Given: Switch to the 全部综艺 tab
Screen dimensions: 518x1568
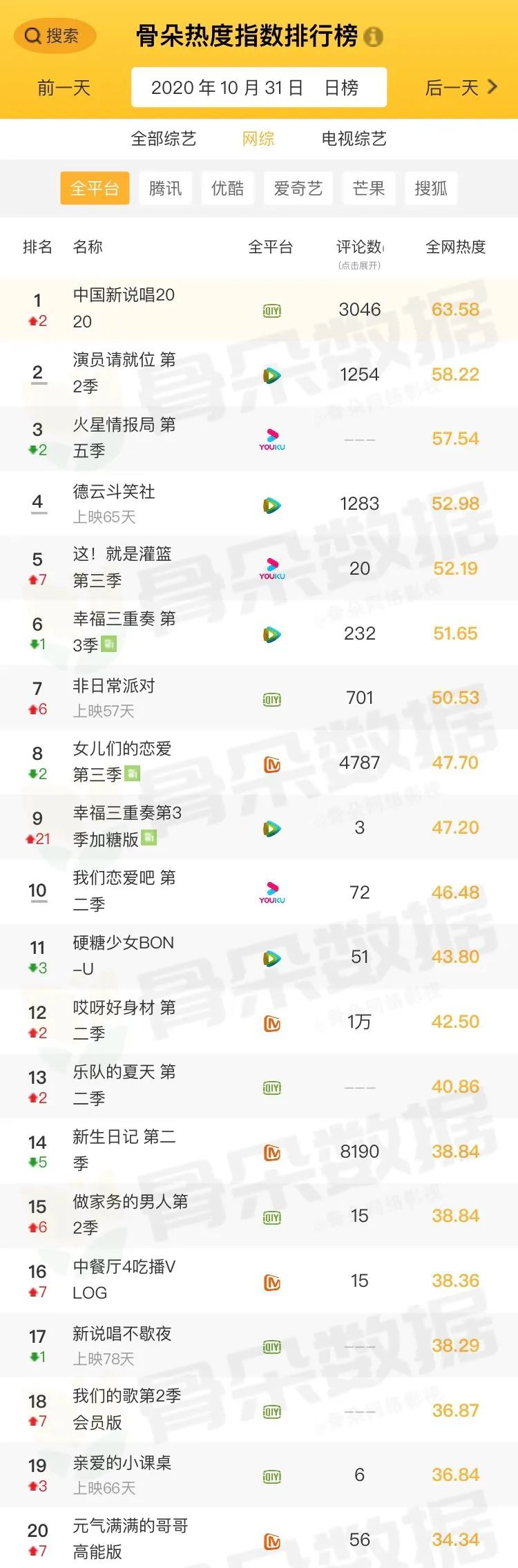Looking at the screenshot, I should 164,139.
